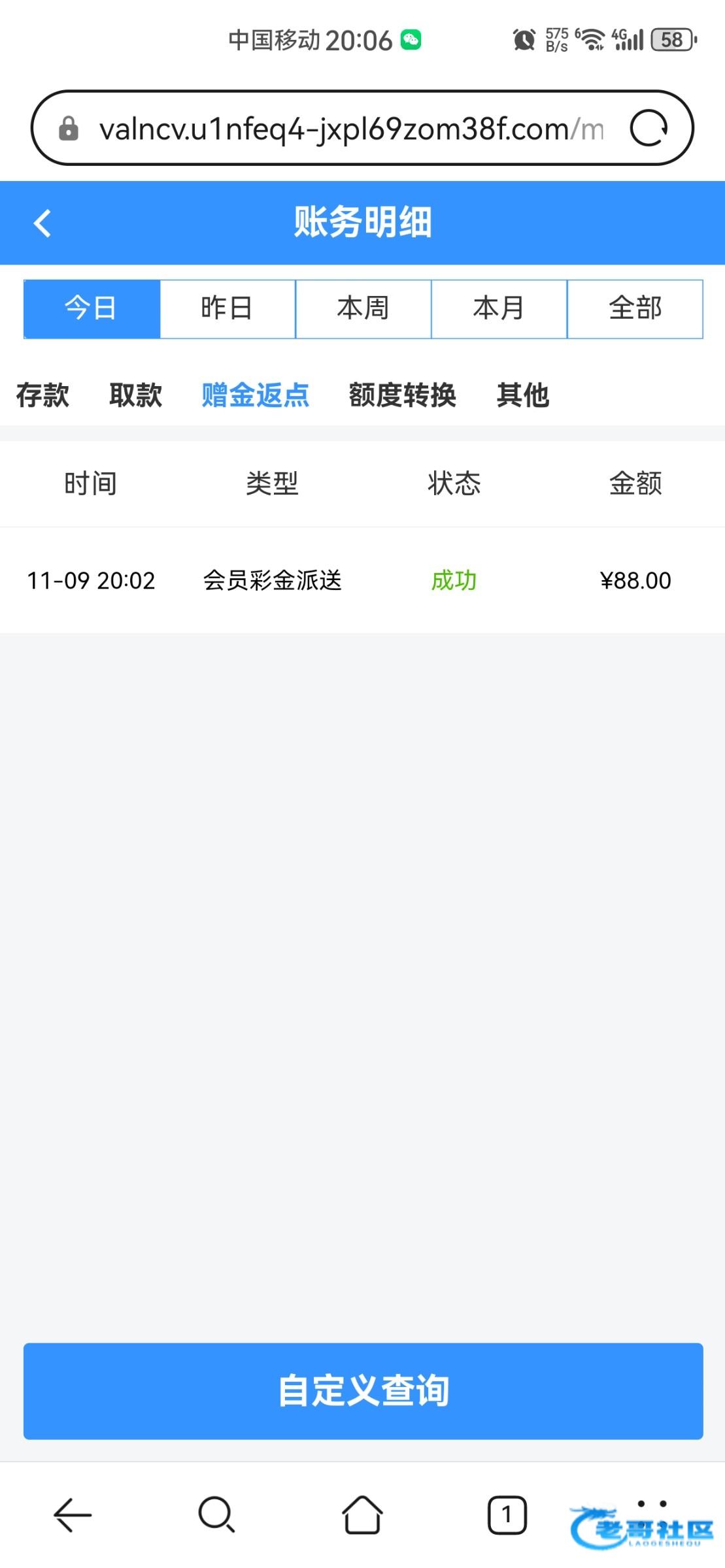Show records for 本周

pos(363,309)
